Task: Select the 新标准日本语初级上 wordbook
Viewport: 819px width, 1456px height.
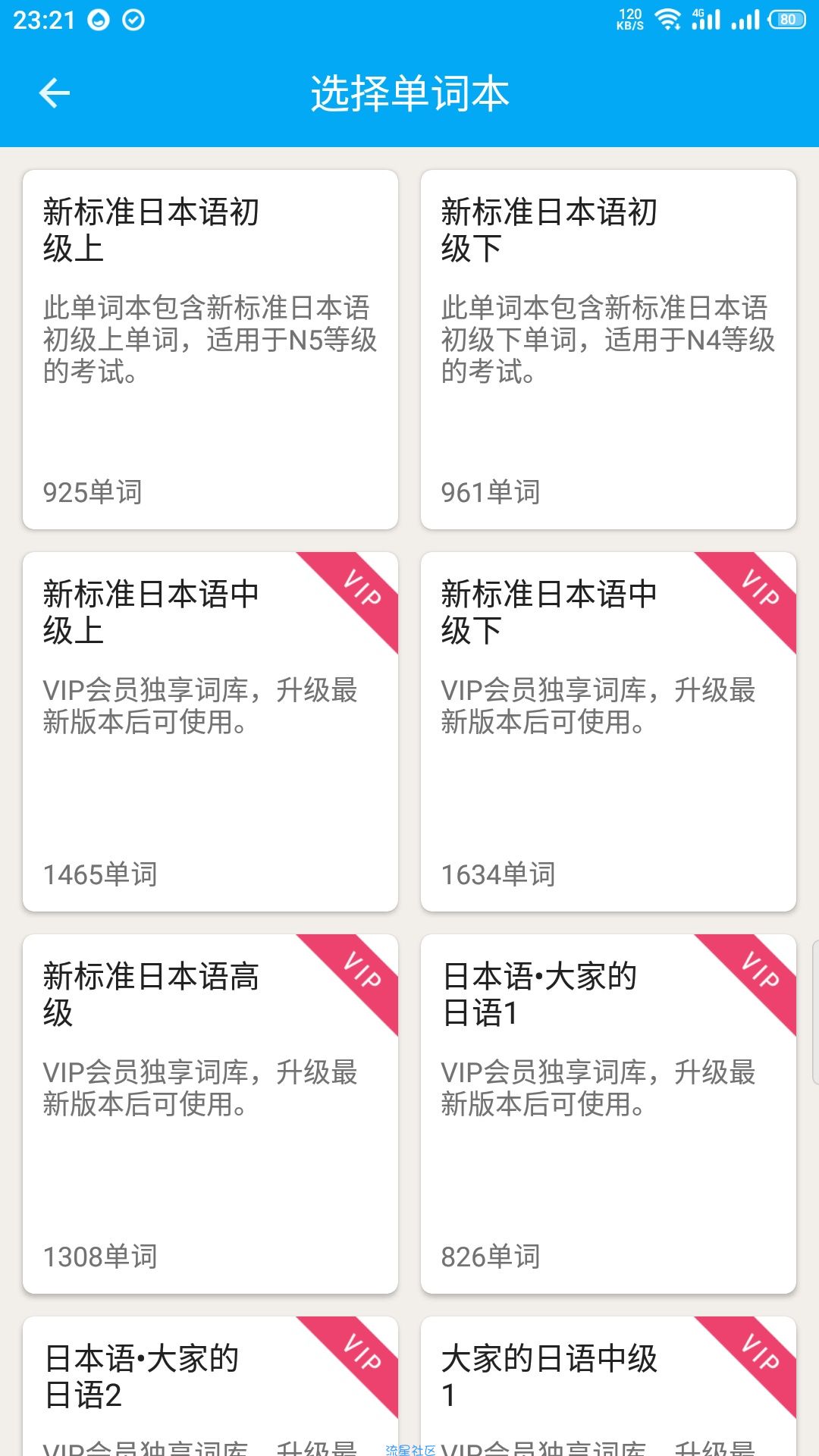Action: [x=210, y=350]
